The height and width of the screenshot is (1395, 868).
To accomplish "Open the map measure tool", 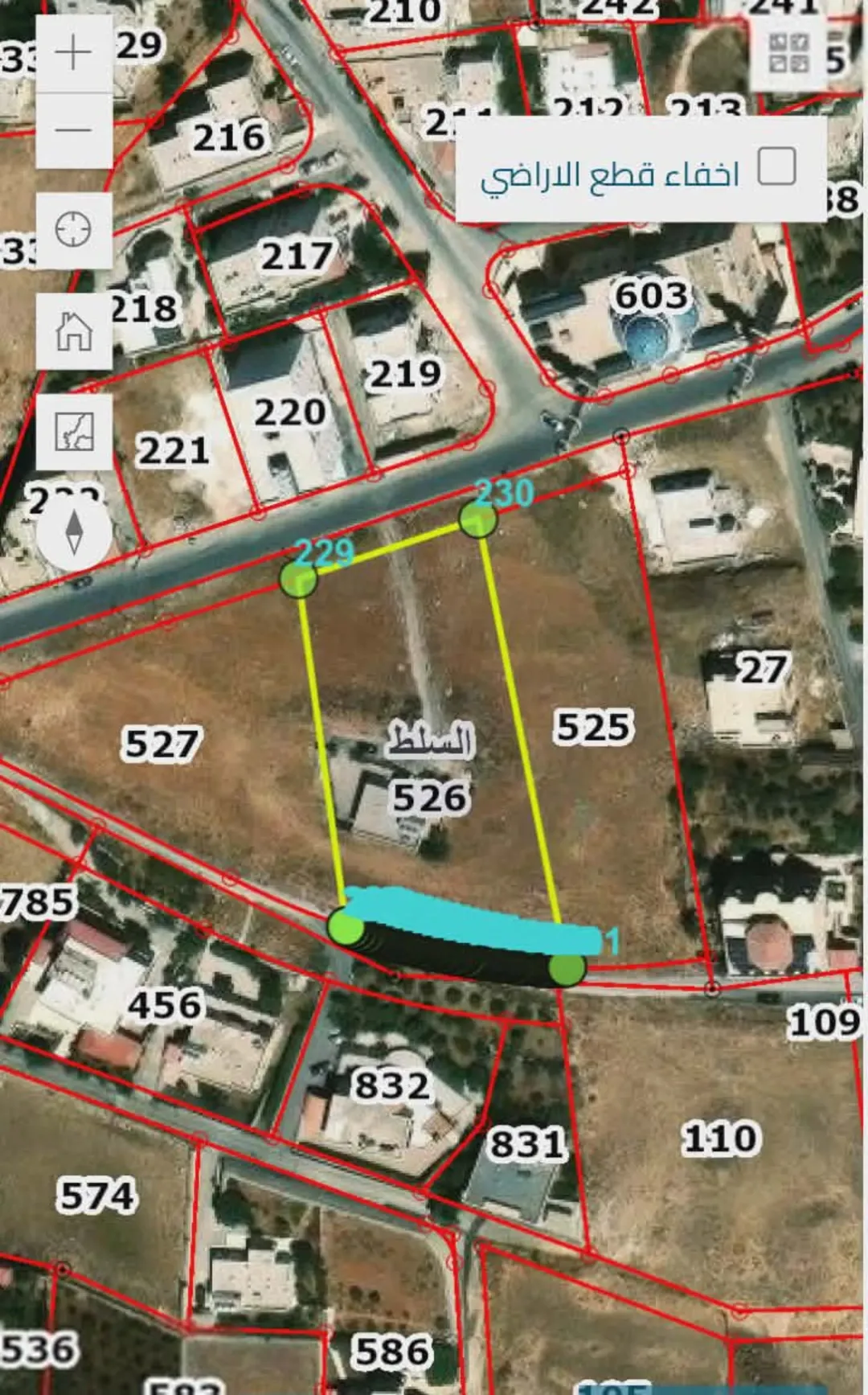I will coord(74,432).
